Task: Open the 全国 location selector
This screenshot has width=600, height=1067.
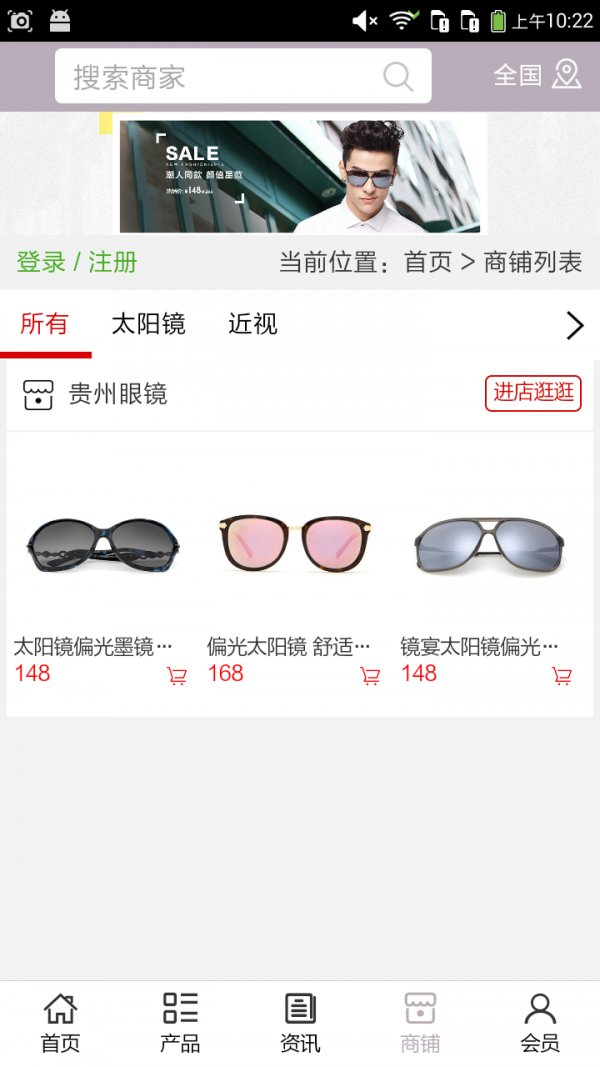Action: click(x=537, y=75)
